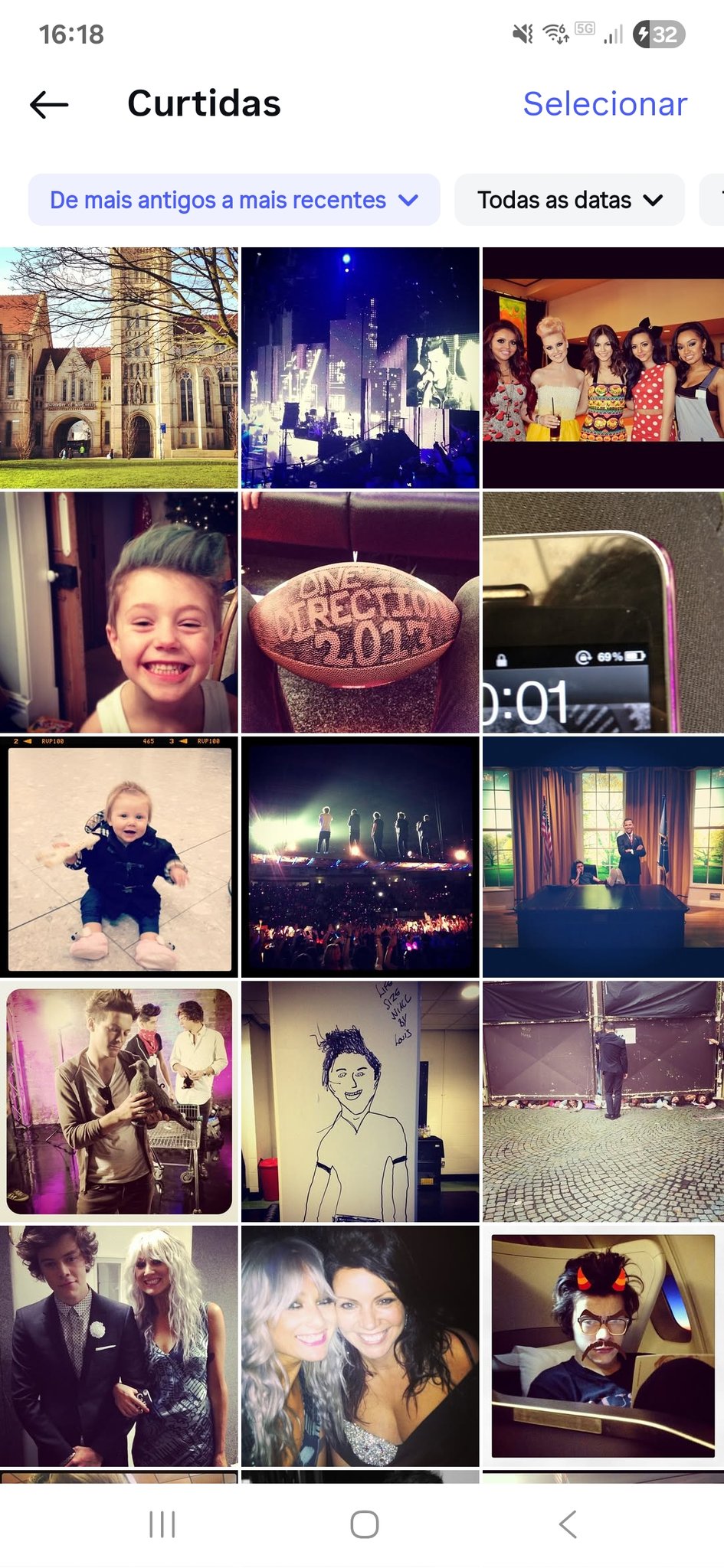Open the man holding a pigeon photo
The height and width of the screenshot is (1568, 724).
(119, 1101)
